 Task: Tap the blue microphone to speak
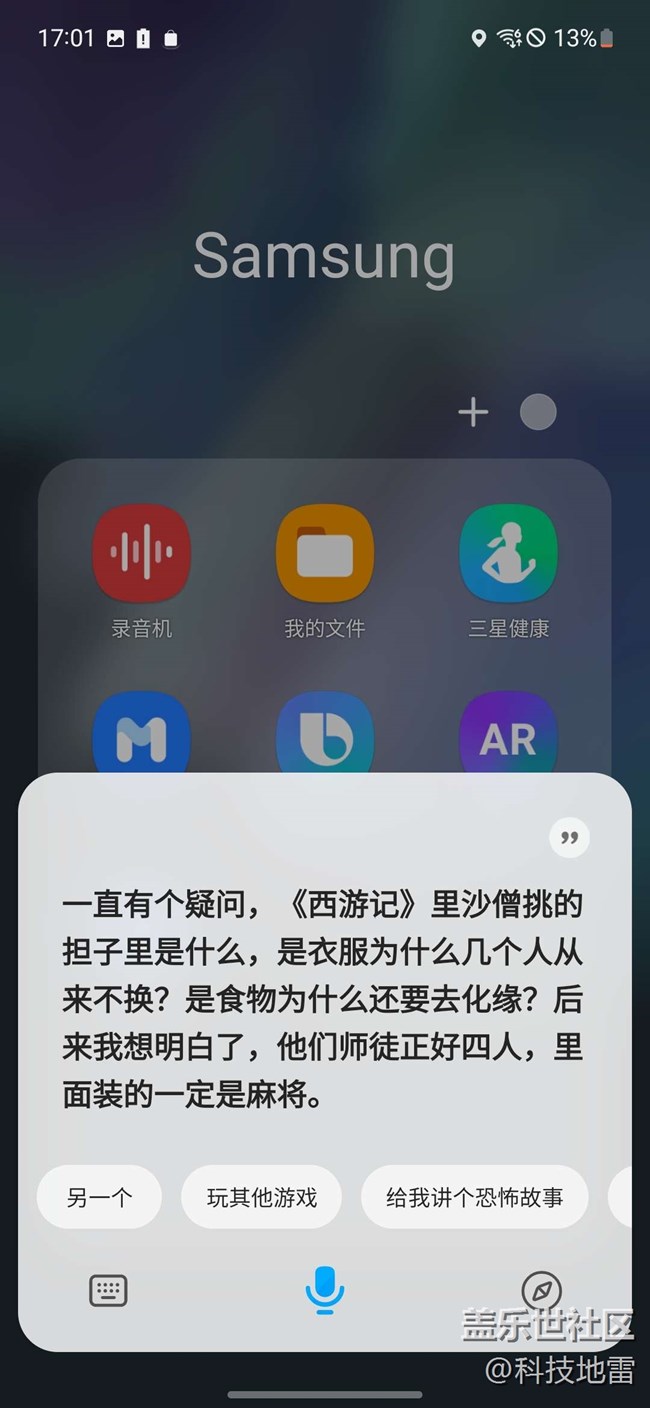324,1290
